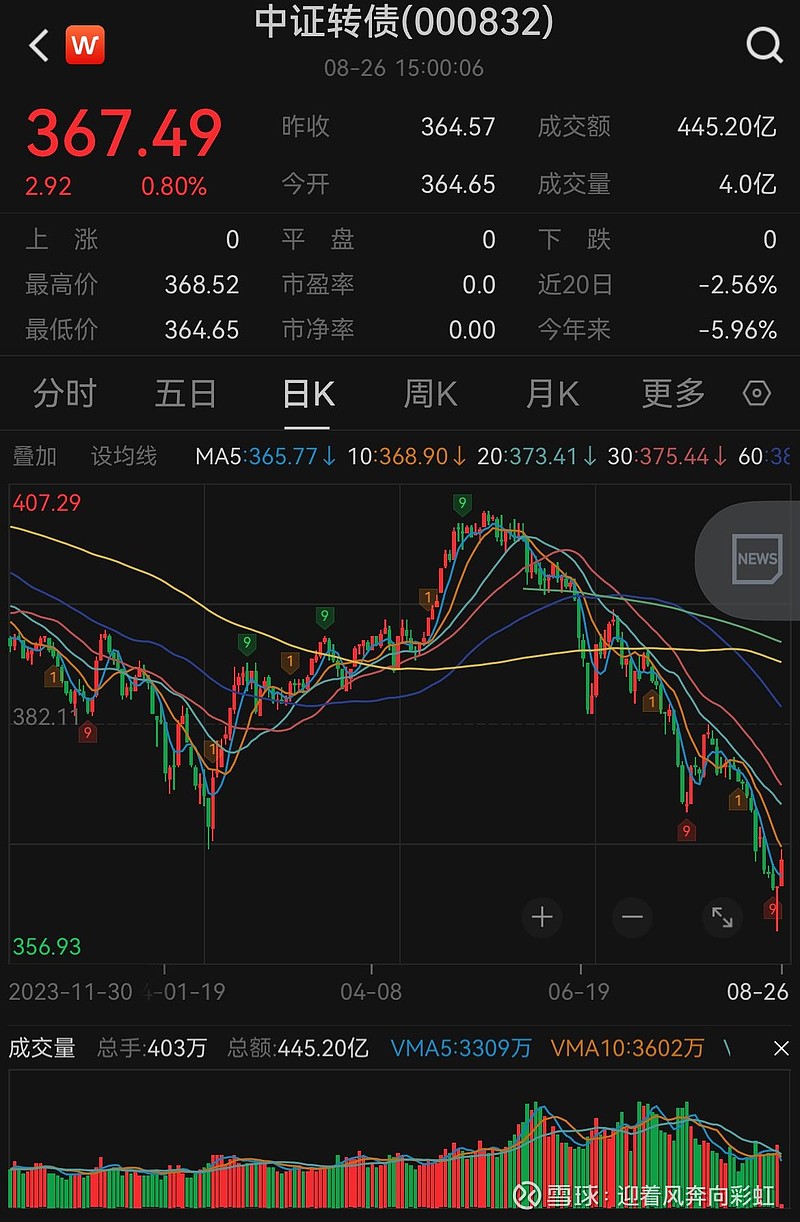The image size is (800, 1222).
Task: Zoom out of the chart with minus icon
Action: (x=631, y=917)
